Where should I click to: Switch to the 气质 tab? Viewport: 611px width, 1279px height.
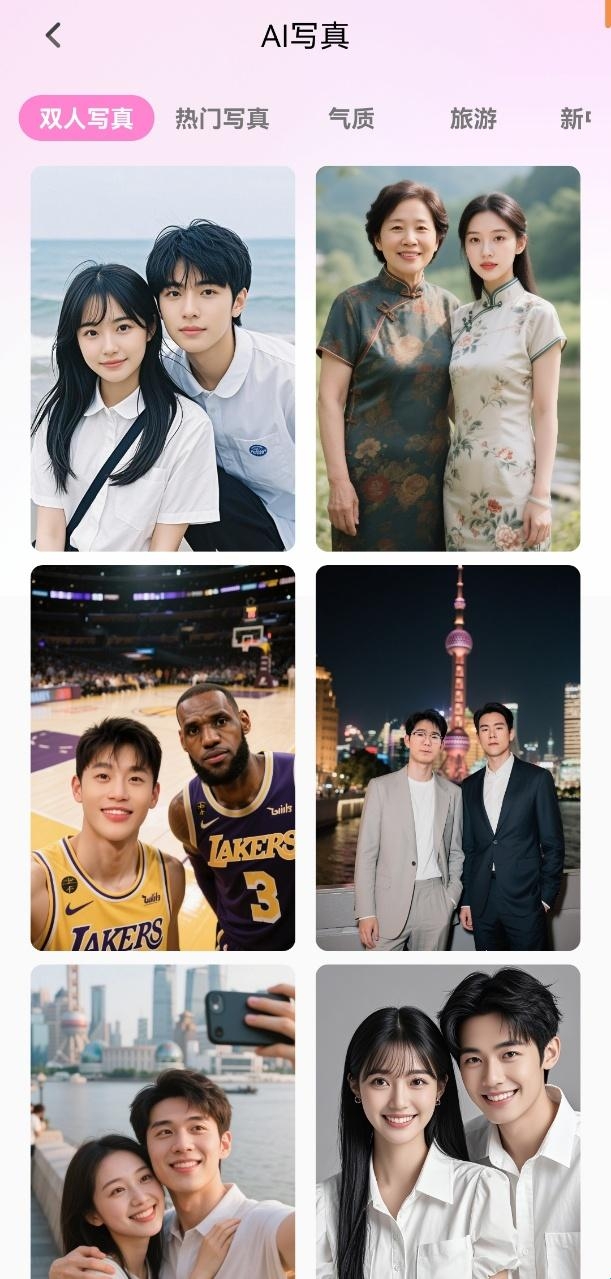click(351, 119)
